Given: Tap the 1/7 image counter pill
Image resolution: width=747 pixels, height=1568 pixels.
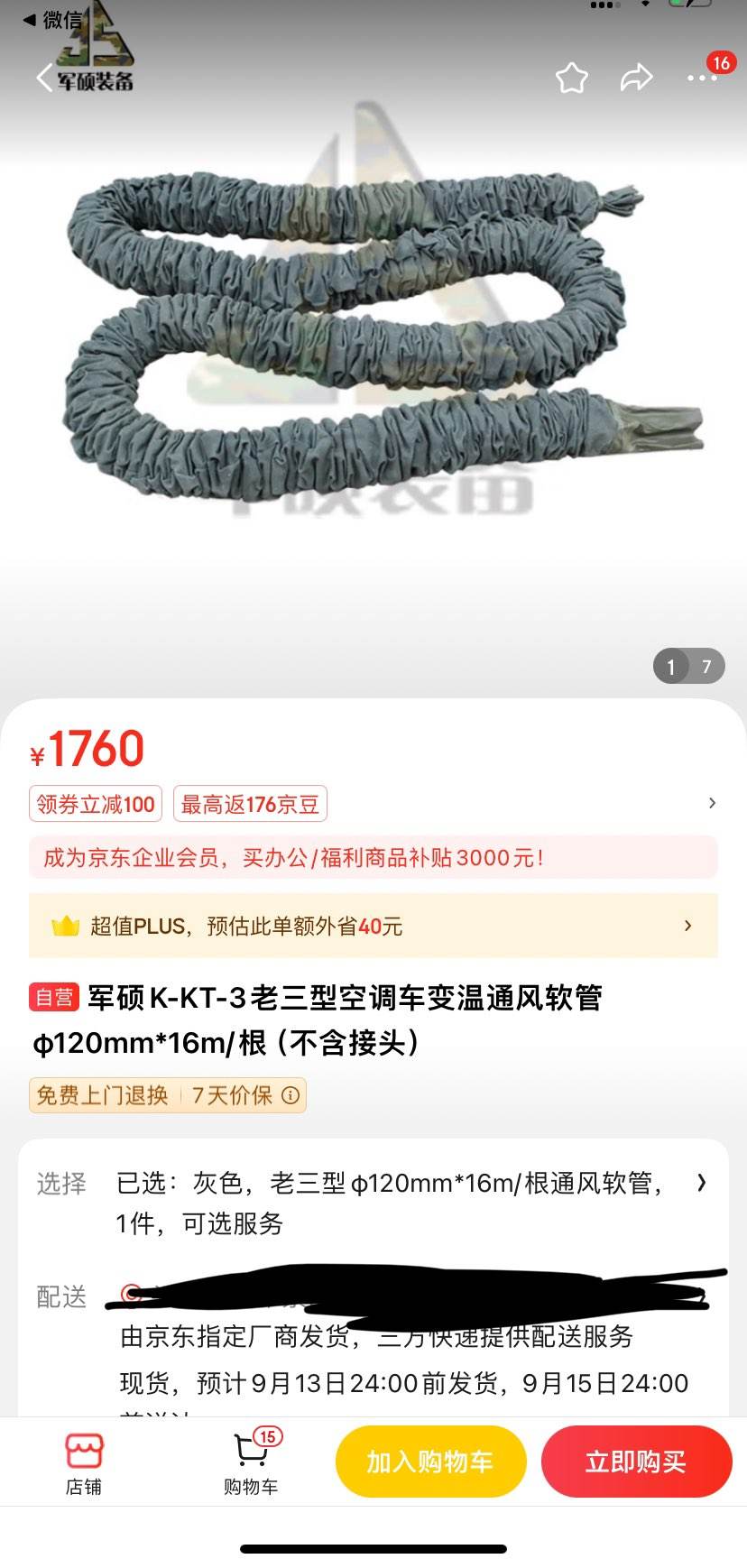Looking at the screenshot, I should [x=688, y=666].
